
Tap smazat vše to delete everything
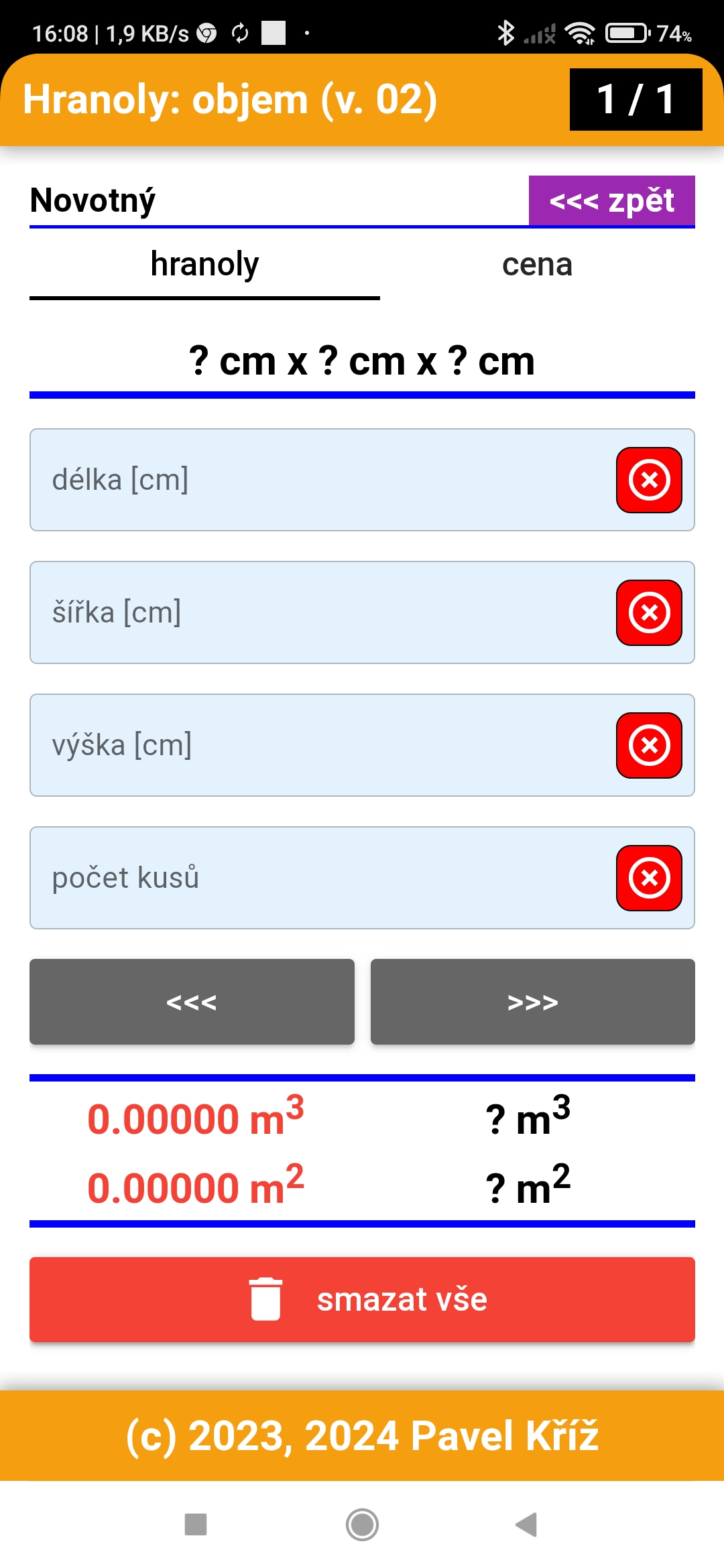[362, 1299]
